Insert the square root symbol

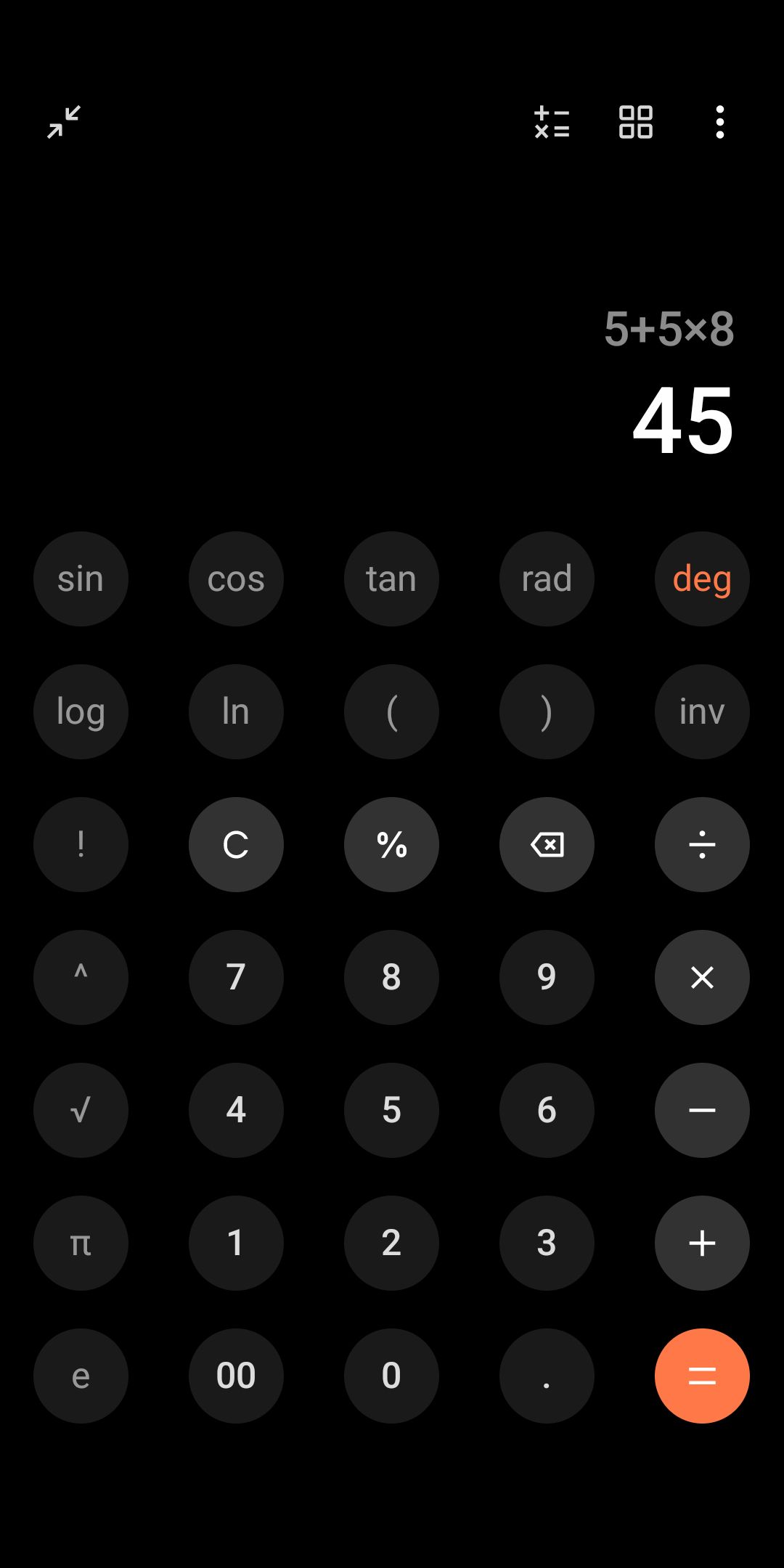coord(81,1110)
